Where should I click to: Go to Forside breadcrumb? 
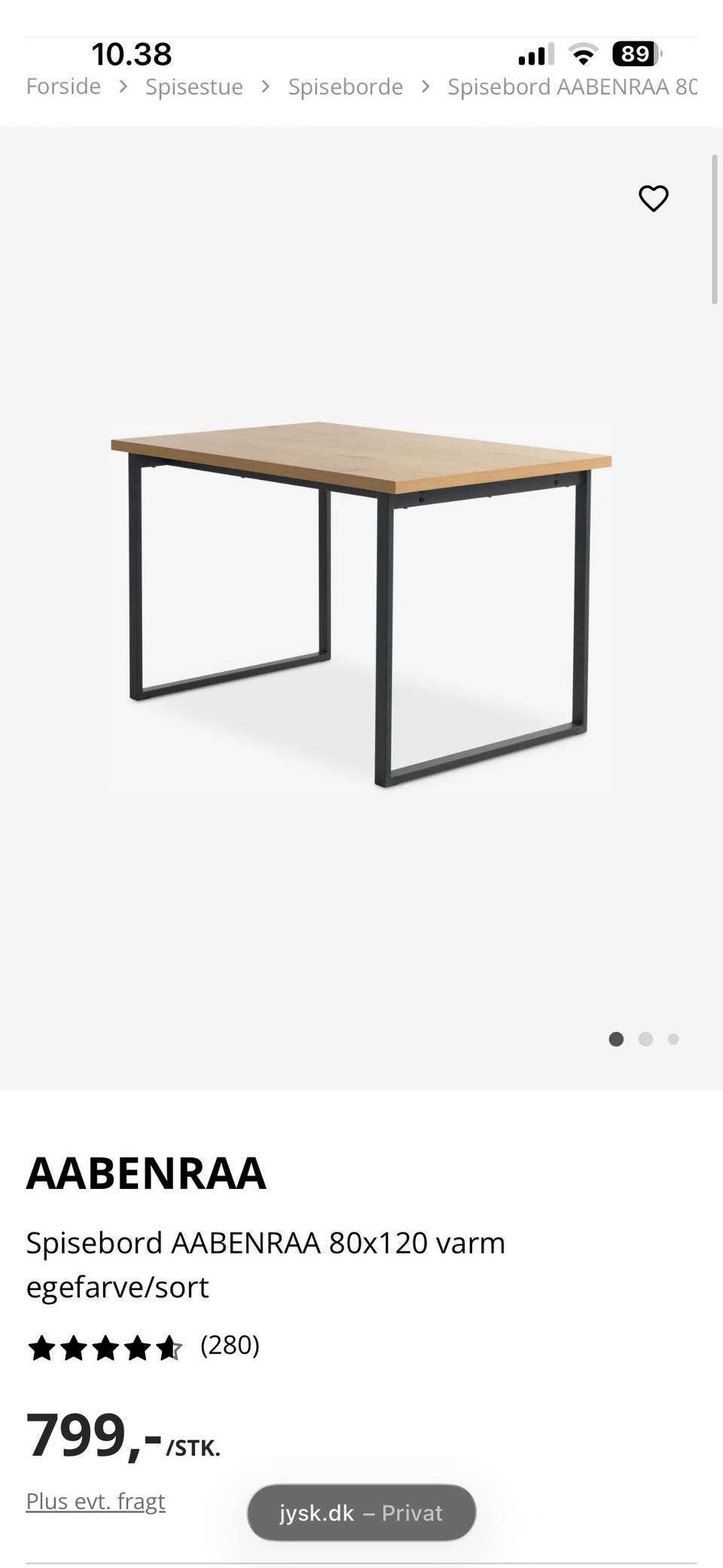(x=63, y=87)
